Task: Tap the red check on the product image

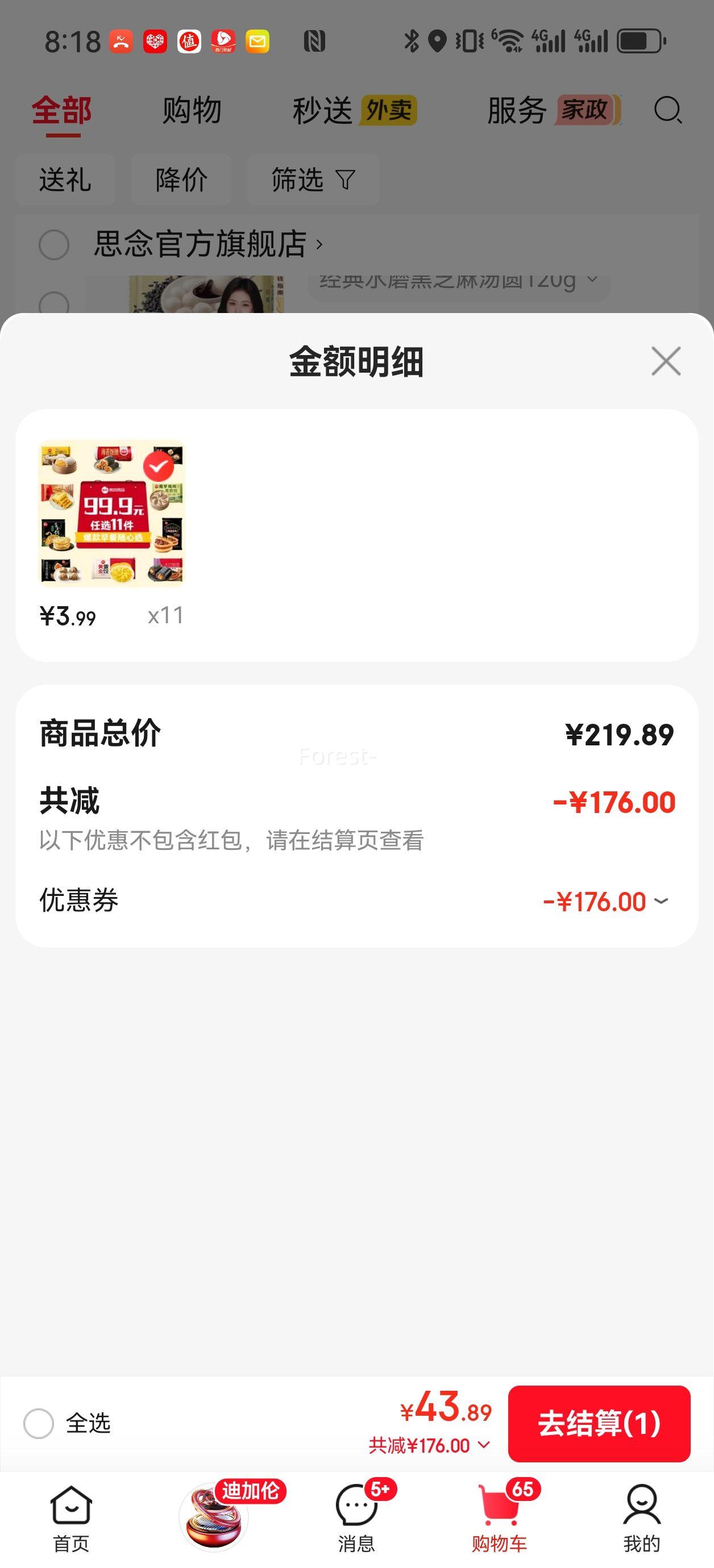Action: [160, 467]
